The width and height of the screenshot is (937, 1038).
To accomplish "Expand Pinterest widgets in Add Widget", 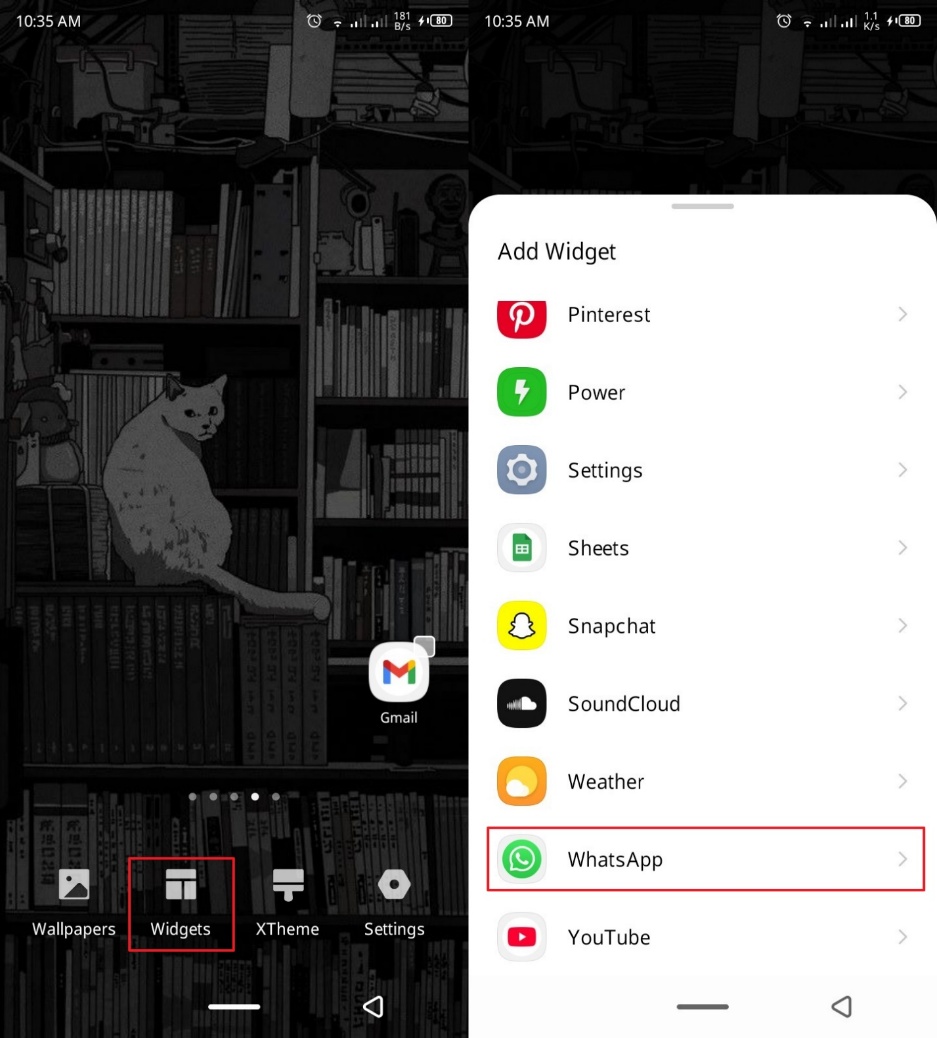I will click(x=703, y=315).
